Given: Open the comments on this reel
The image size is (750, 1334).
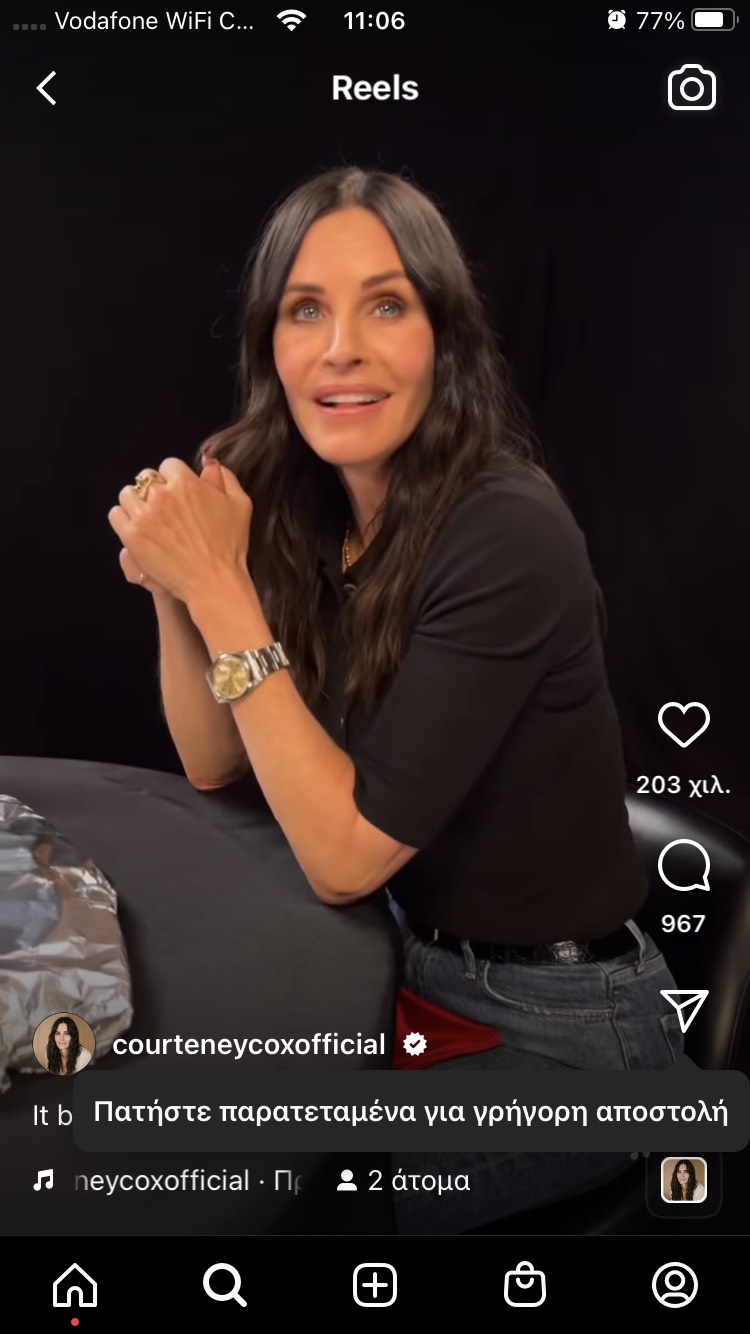Looking at the screenshot, I should pos(684,867).
